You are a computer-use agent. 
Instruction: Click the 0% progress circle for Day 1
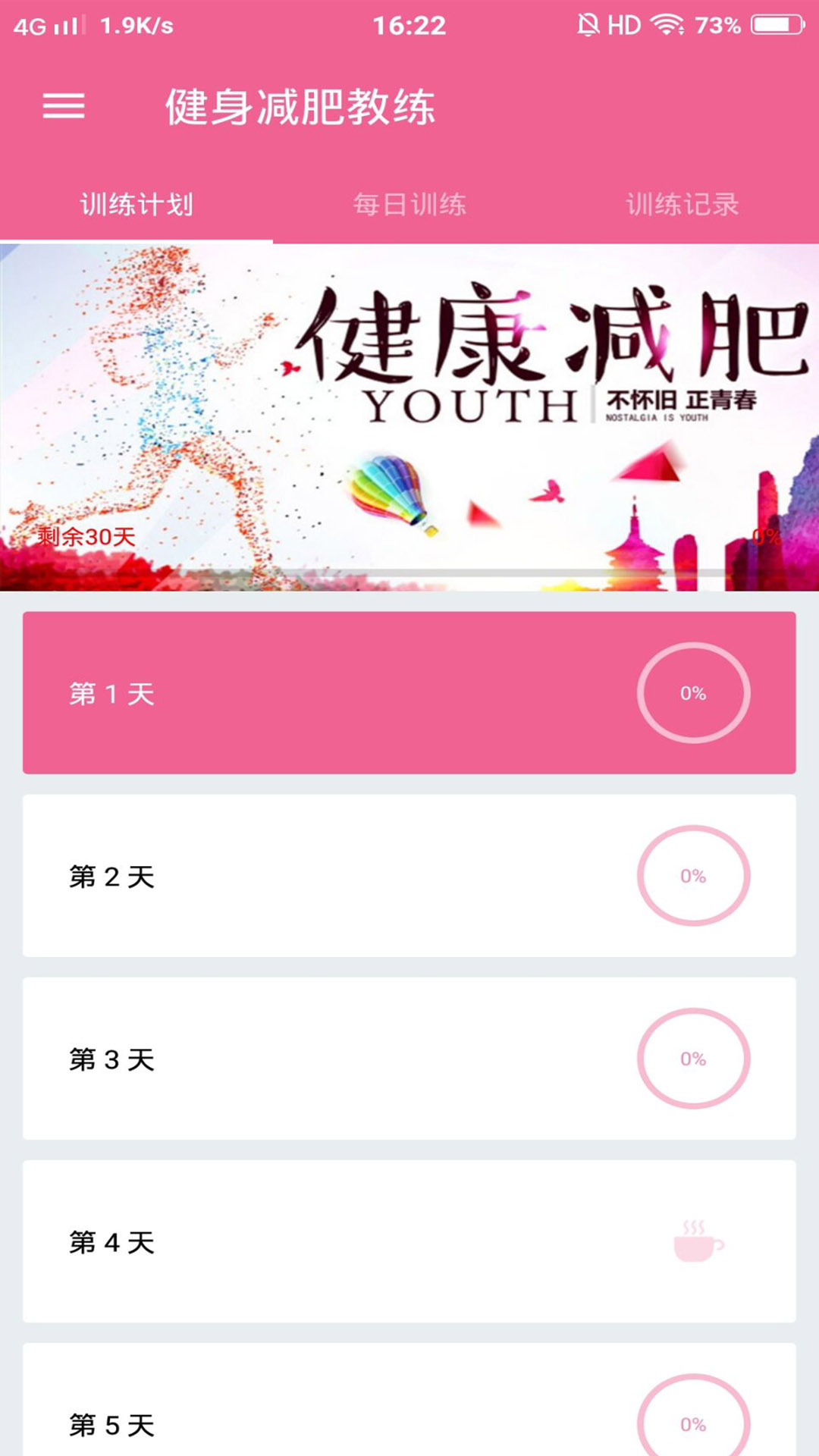pyautogui.click(x=692, y=692)
